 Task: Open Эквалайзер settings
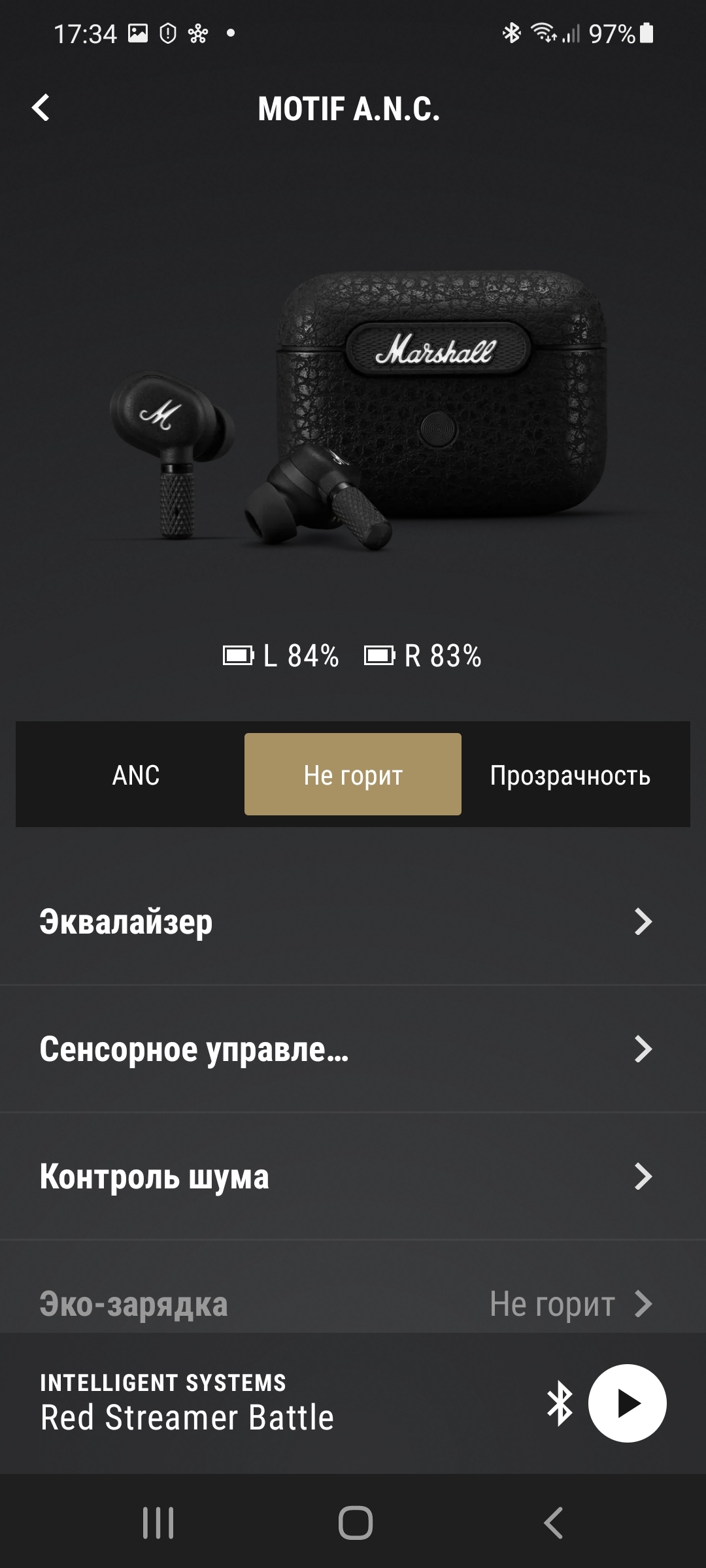tap(353, 921)
